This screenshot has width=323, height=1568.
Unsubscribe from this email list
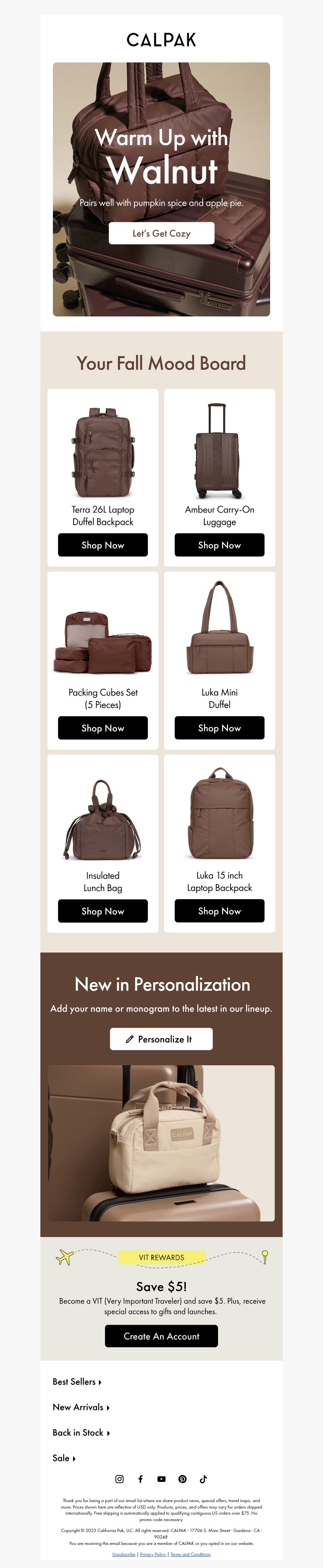124,1554
